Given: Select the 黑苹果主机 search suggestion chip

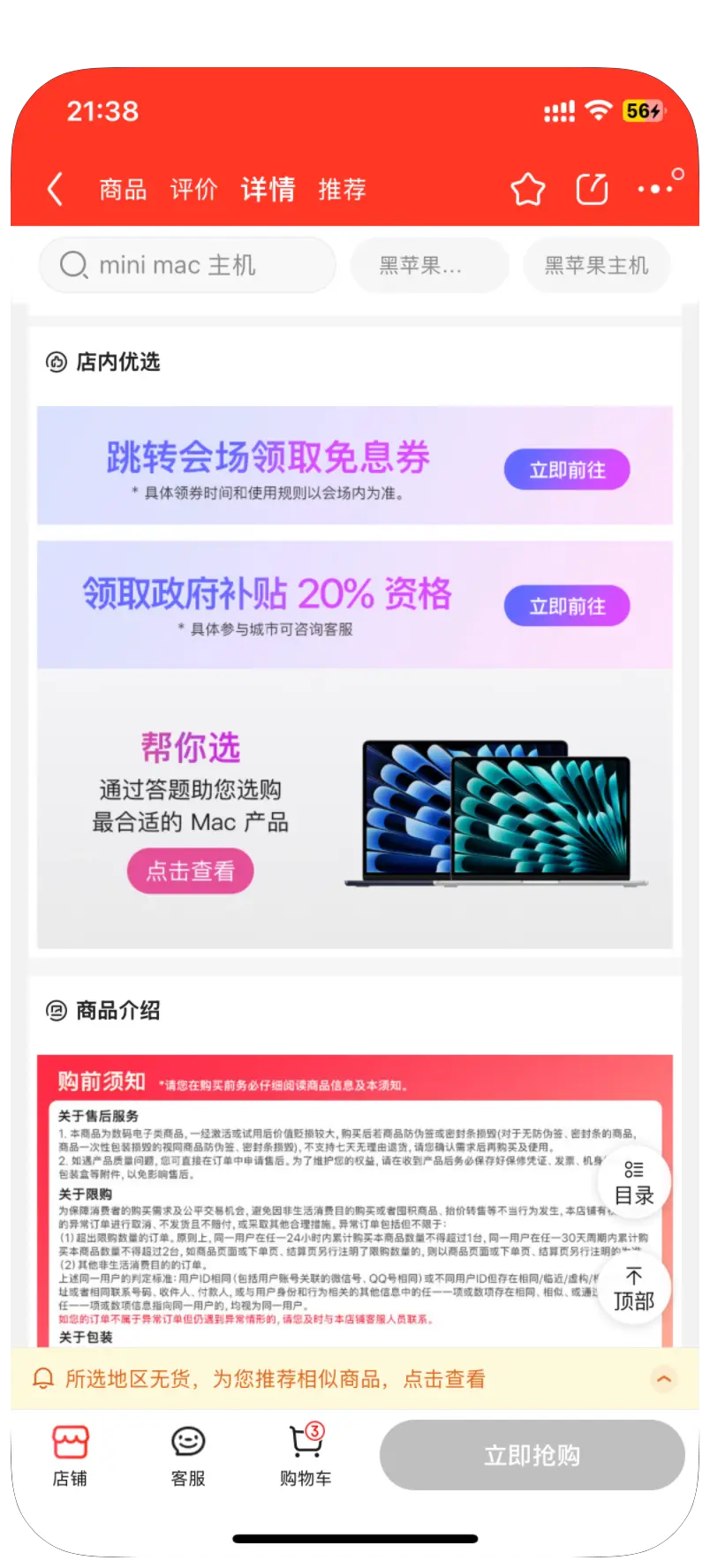Looking at the screenshot, I should click(x=596, y=265).
